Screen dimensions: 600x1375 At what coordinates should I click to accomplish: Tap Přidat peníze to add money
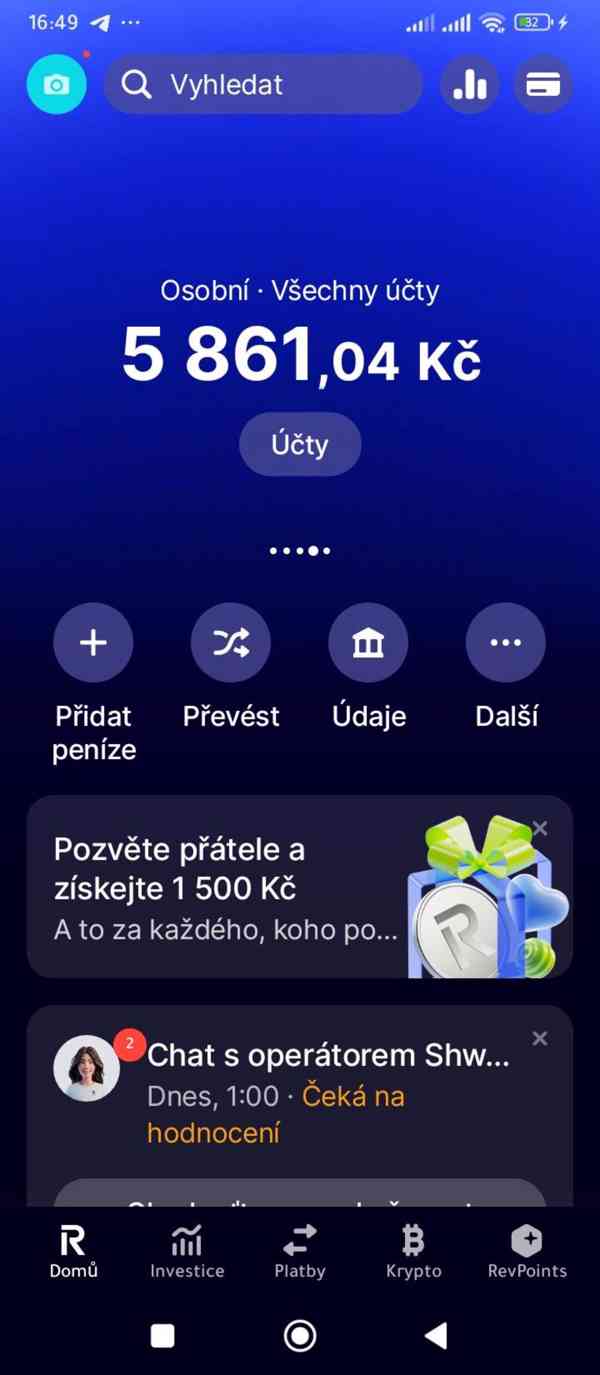pos(93,643)
